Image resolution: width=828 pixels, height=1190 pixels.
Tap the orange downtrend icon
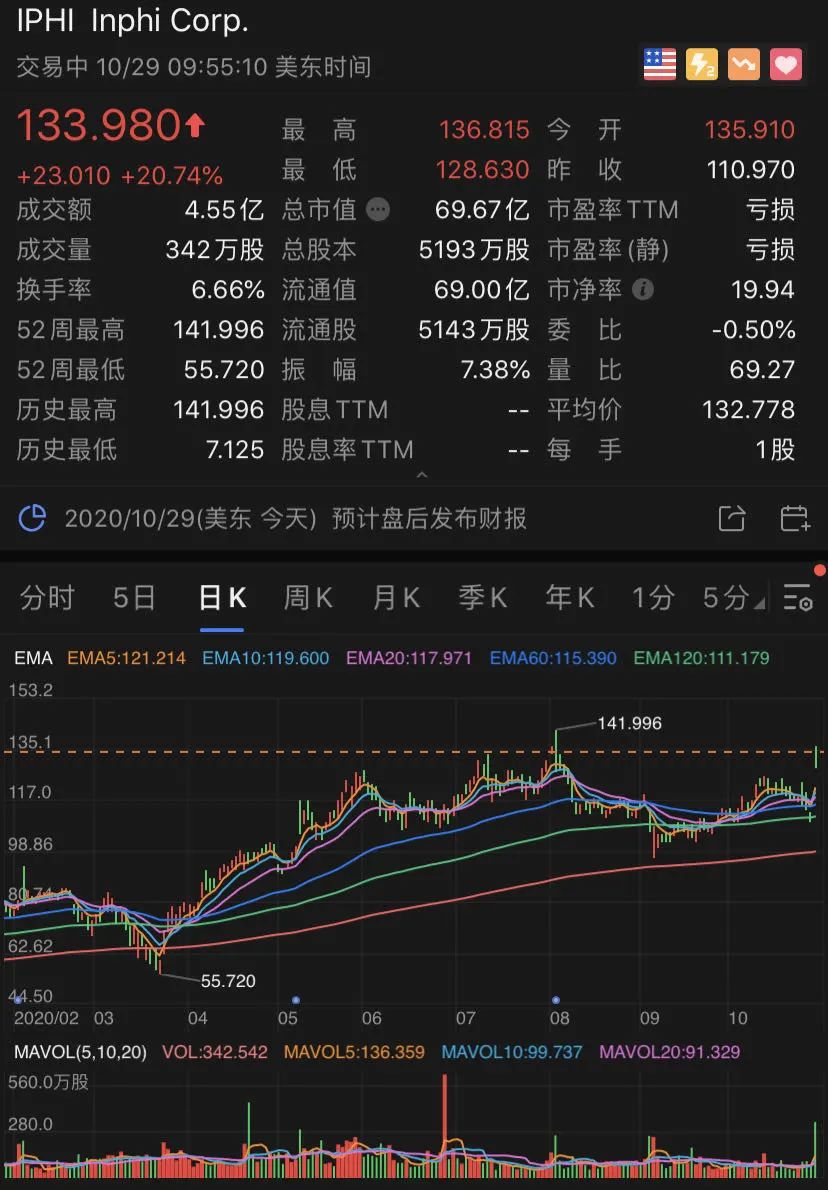(x=743, y=65)
